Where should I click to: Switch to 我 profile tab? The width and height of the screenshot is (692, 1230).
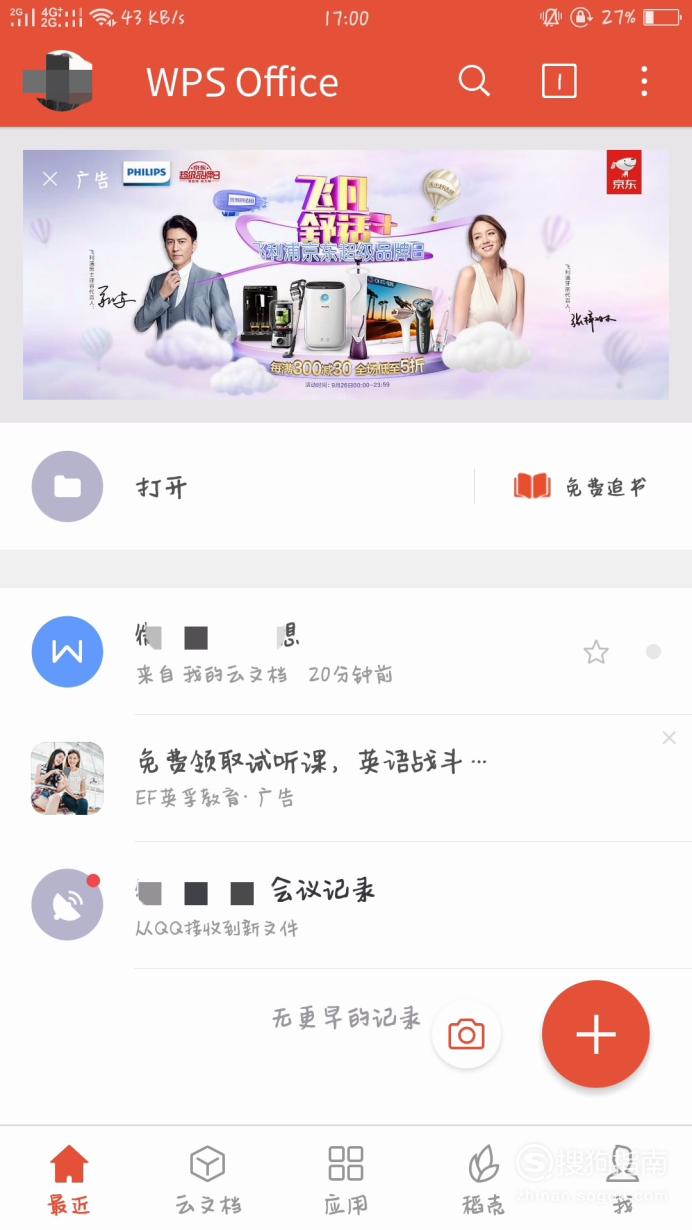point(623,1180)
